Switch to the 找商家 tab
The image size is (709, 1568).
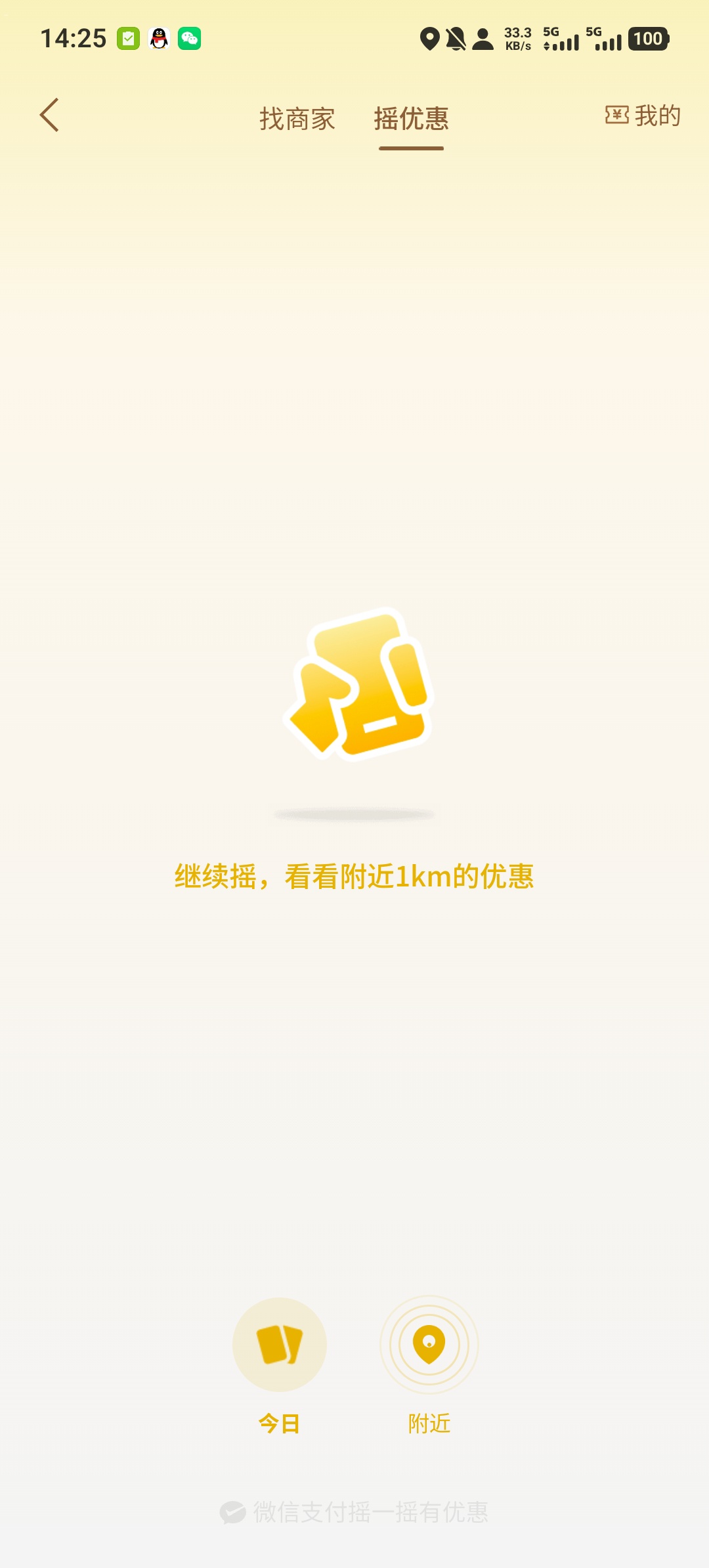pyautogui.click(x=297, y=120)
